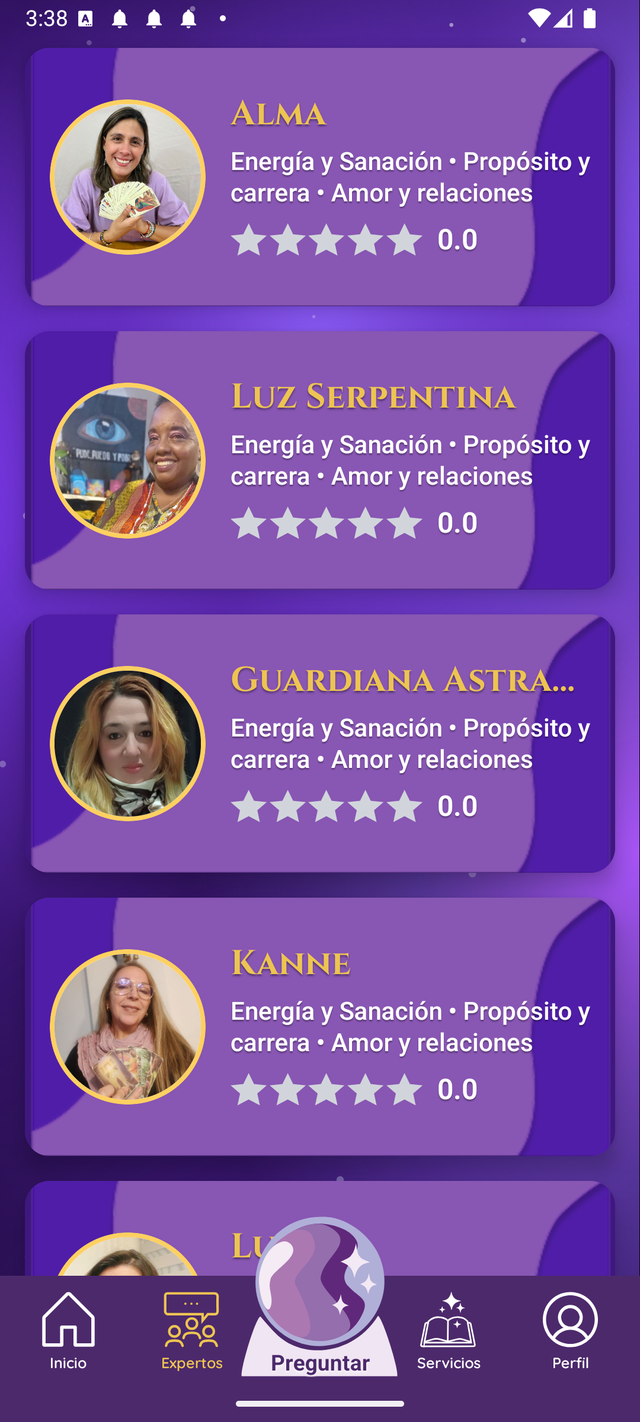The image size is (640, 1422).
Task: Switch to the Expertos tab
Action: (x=191, y=1331)
